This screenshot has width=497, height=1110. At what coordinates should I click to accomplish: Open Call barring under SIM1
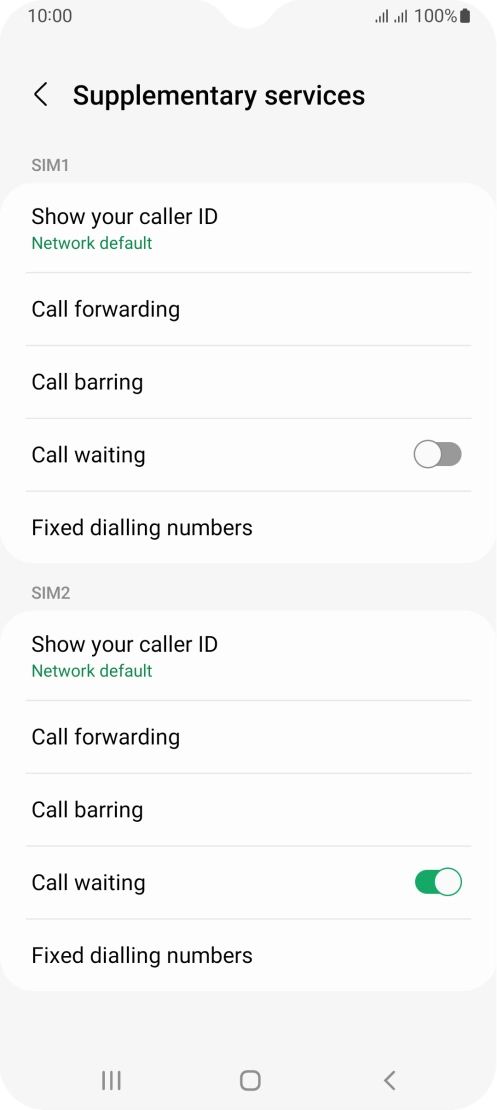[x=248, y=382]
